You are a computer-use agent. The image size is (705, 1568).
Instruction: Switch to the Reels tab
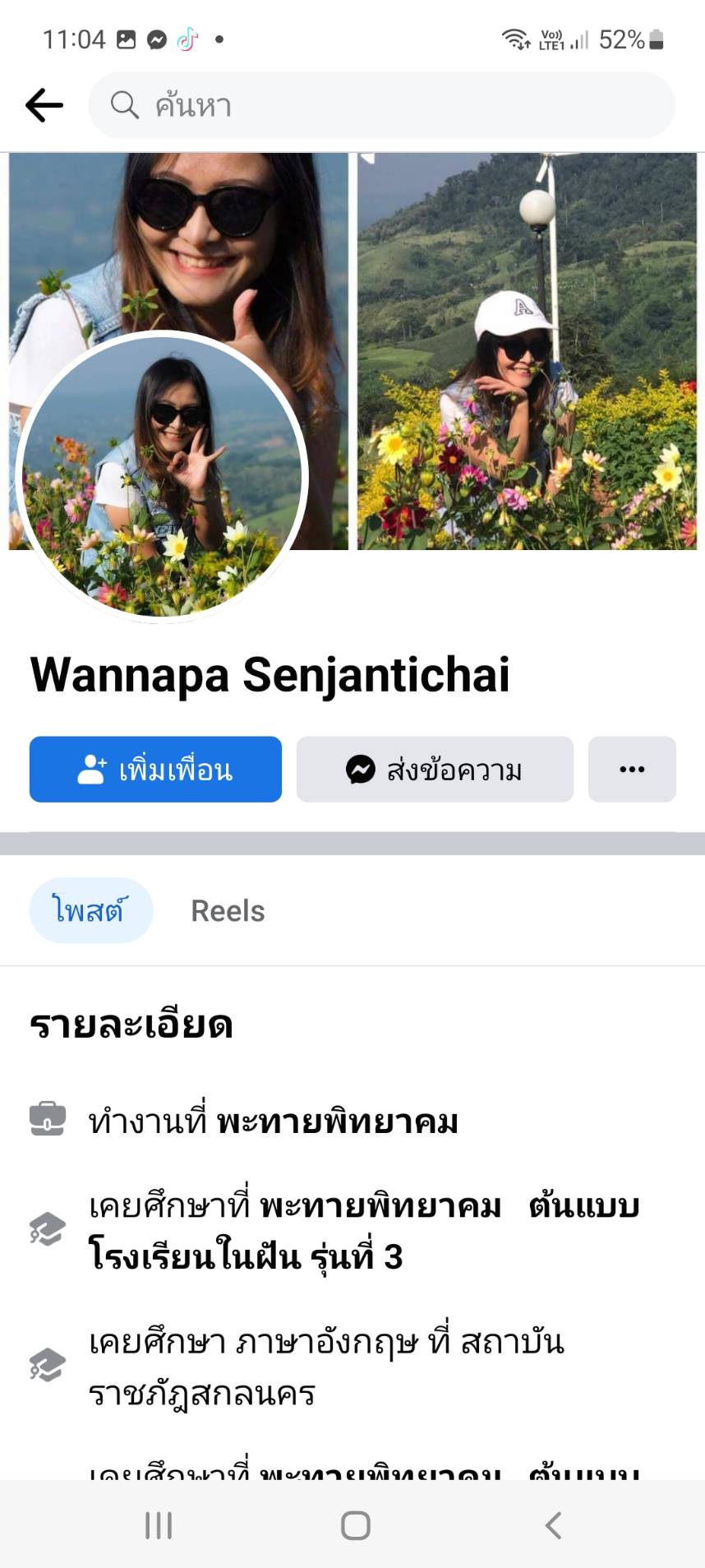coord(228,911)
